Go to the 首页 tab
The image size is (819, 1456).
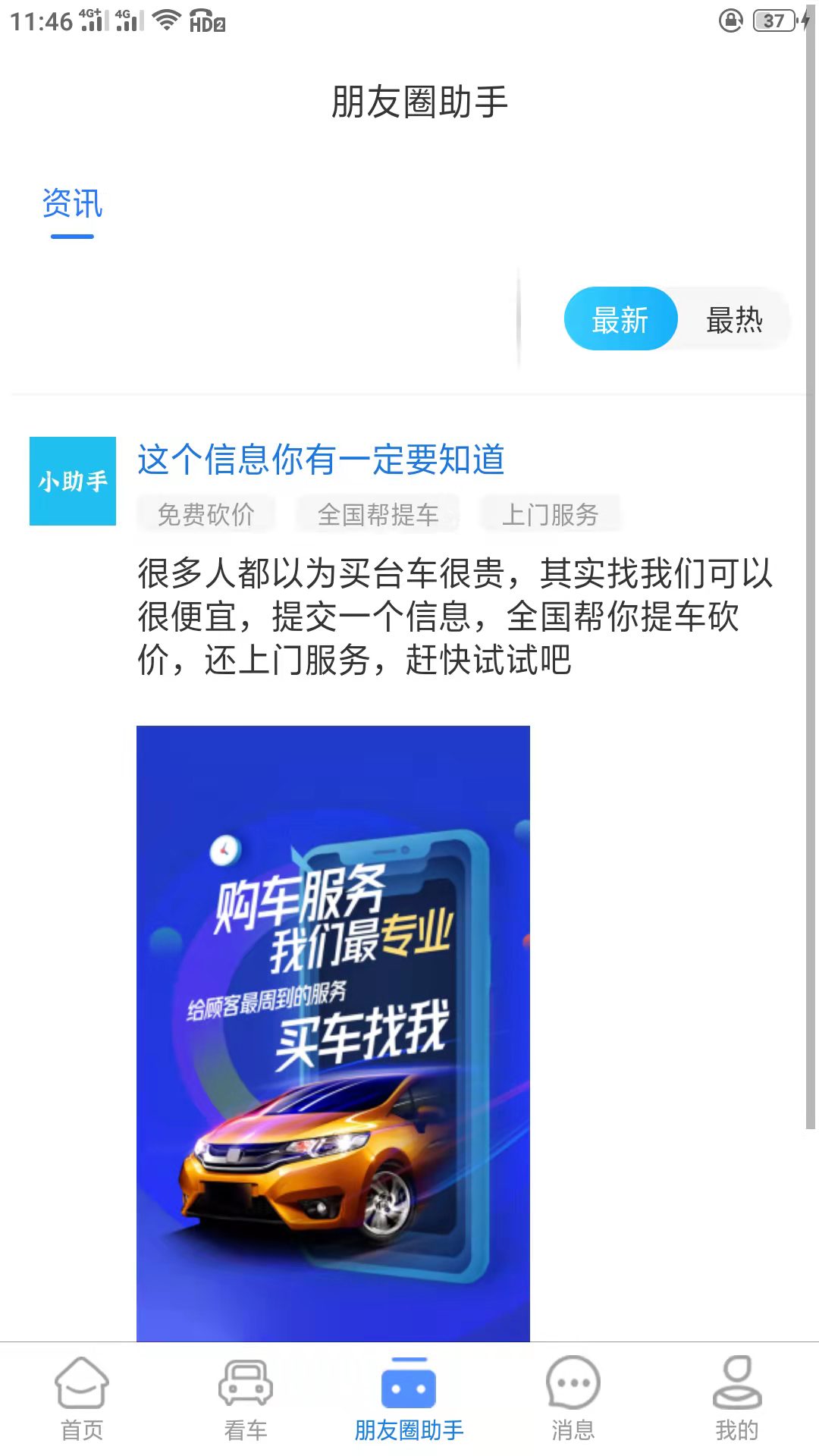pos(82,1400)
